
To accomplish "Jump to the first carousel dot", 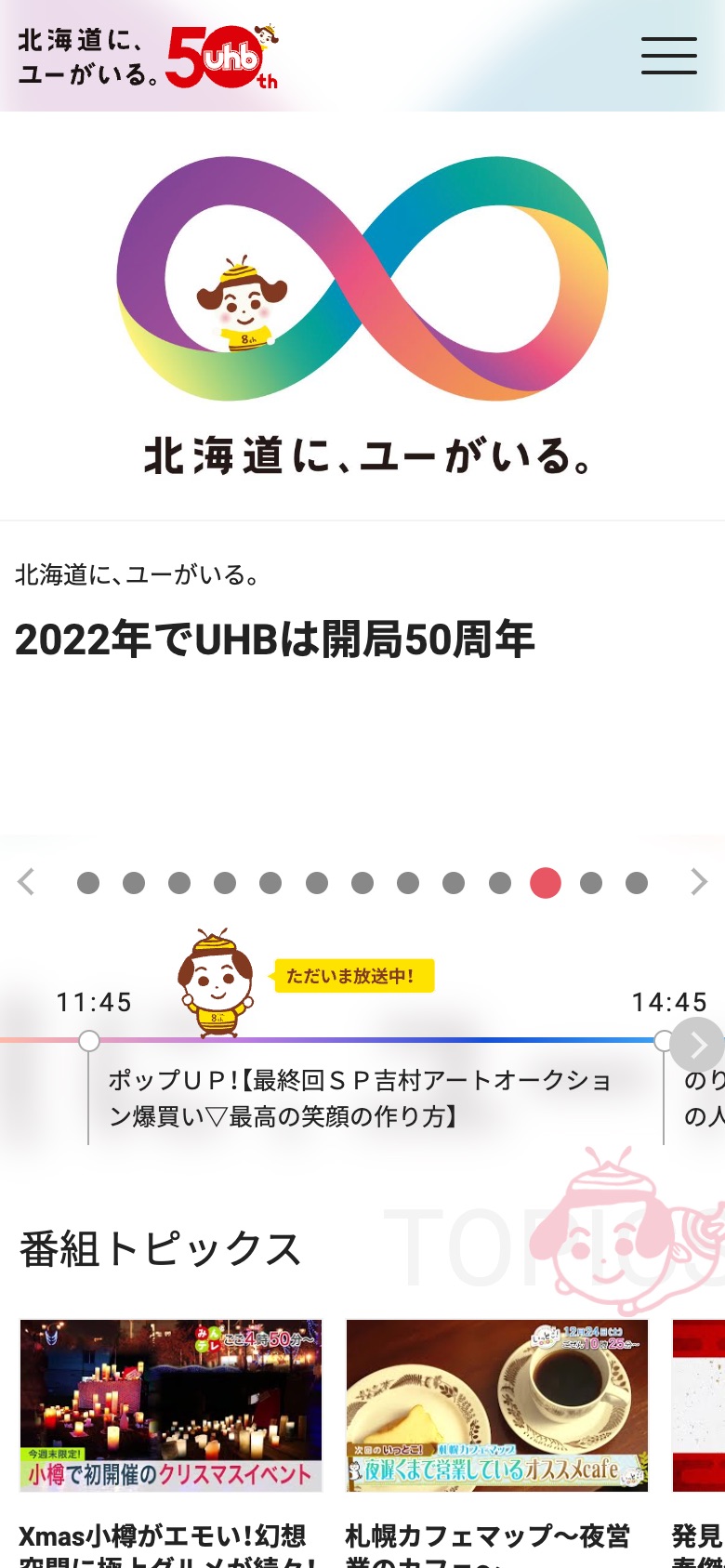I will (x=88, y=883).
